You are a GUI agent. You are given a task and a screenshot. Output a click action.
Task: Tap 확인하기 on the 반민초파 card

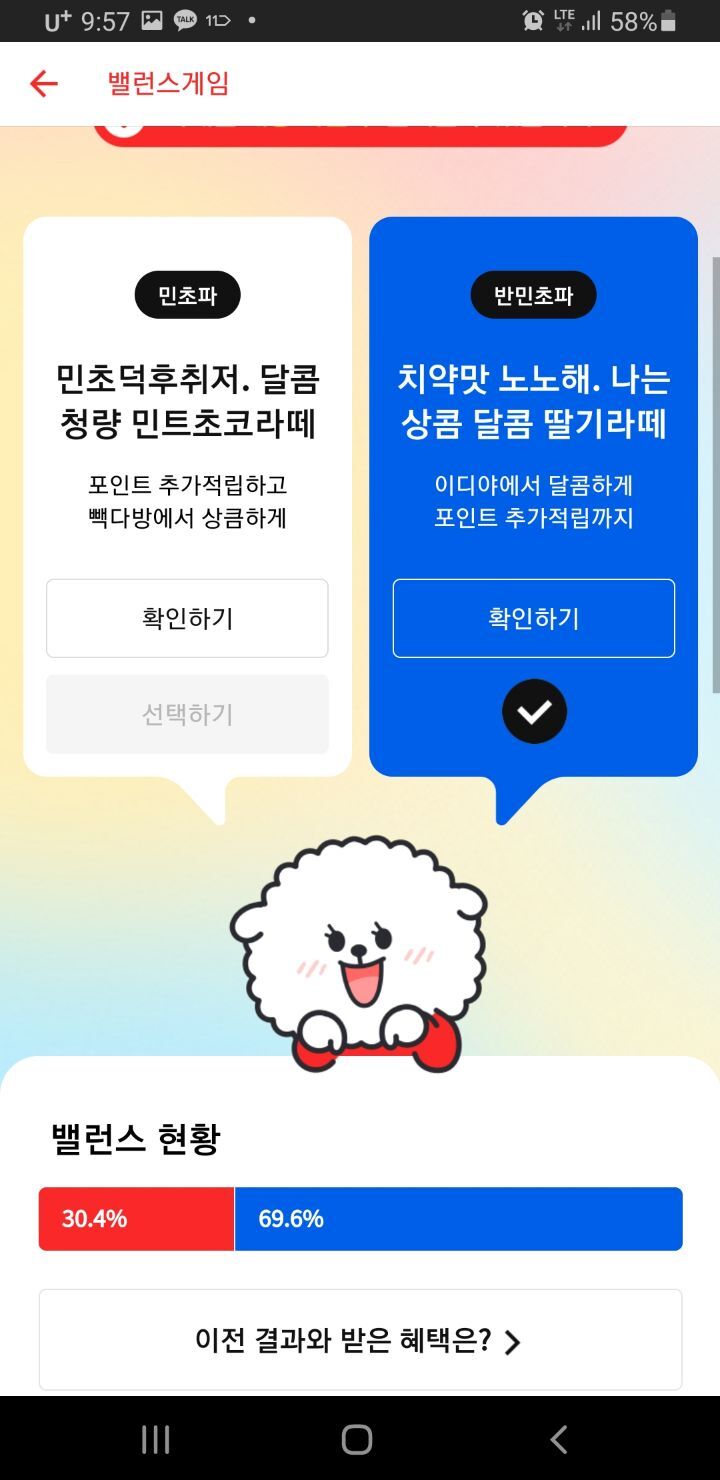tap(534, 618)
